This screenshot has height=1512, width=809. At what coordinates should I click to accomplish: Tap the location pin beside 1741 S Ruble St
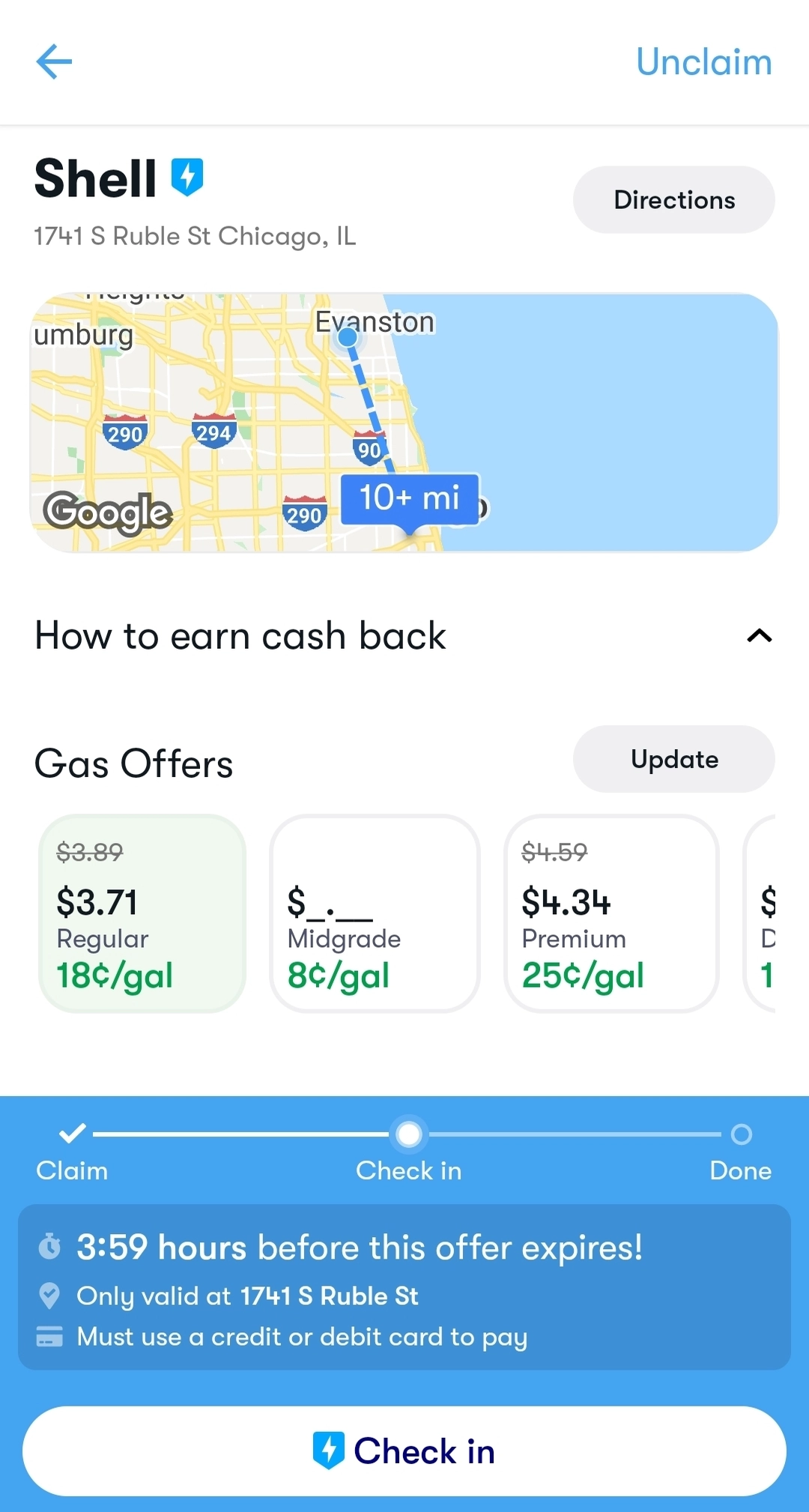pyautogui.click(x=49, y=1295)
